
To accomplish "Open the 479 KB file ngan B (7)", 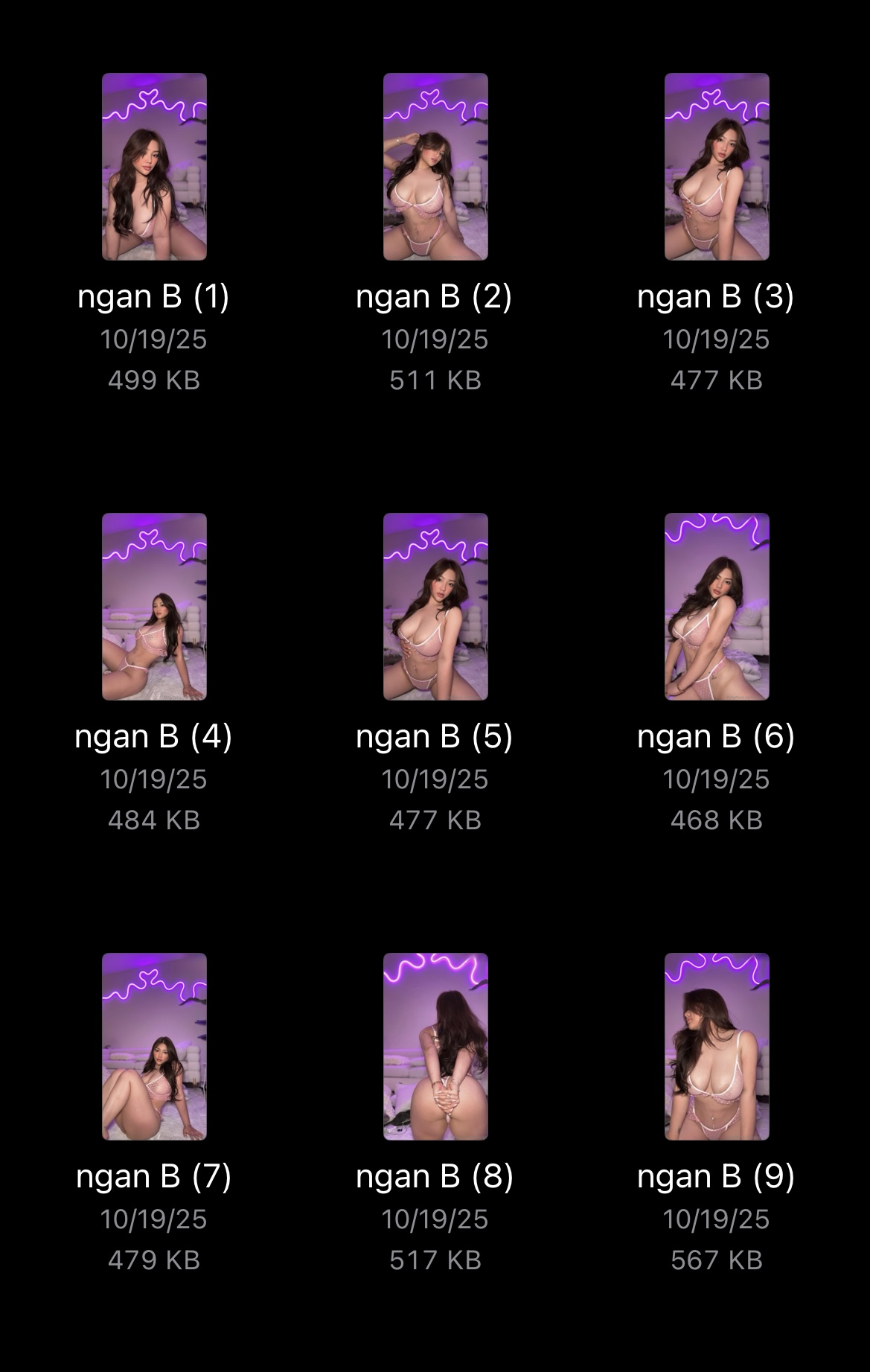I will (x=154, y=1047).
